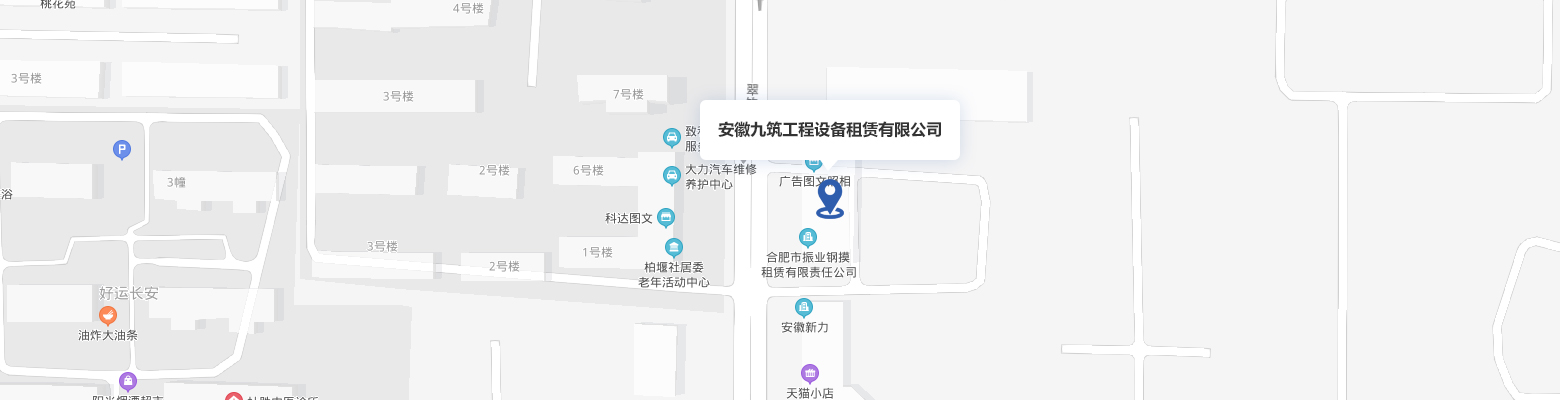
Task: Select the 油炸大油条 food marker
Action: (108, 316)
